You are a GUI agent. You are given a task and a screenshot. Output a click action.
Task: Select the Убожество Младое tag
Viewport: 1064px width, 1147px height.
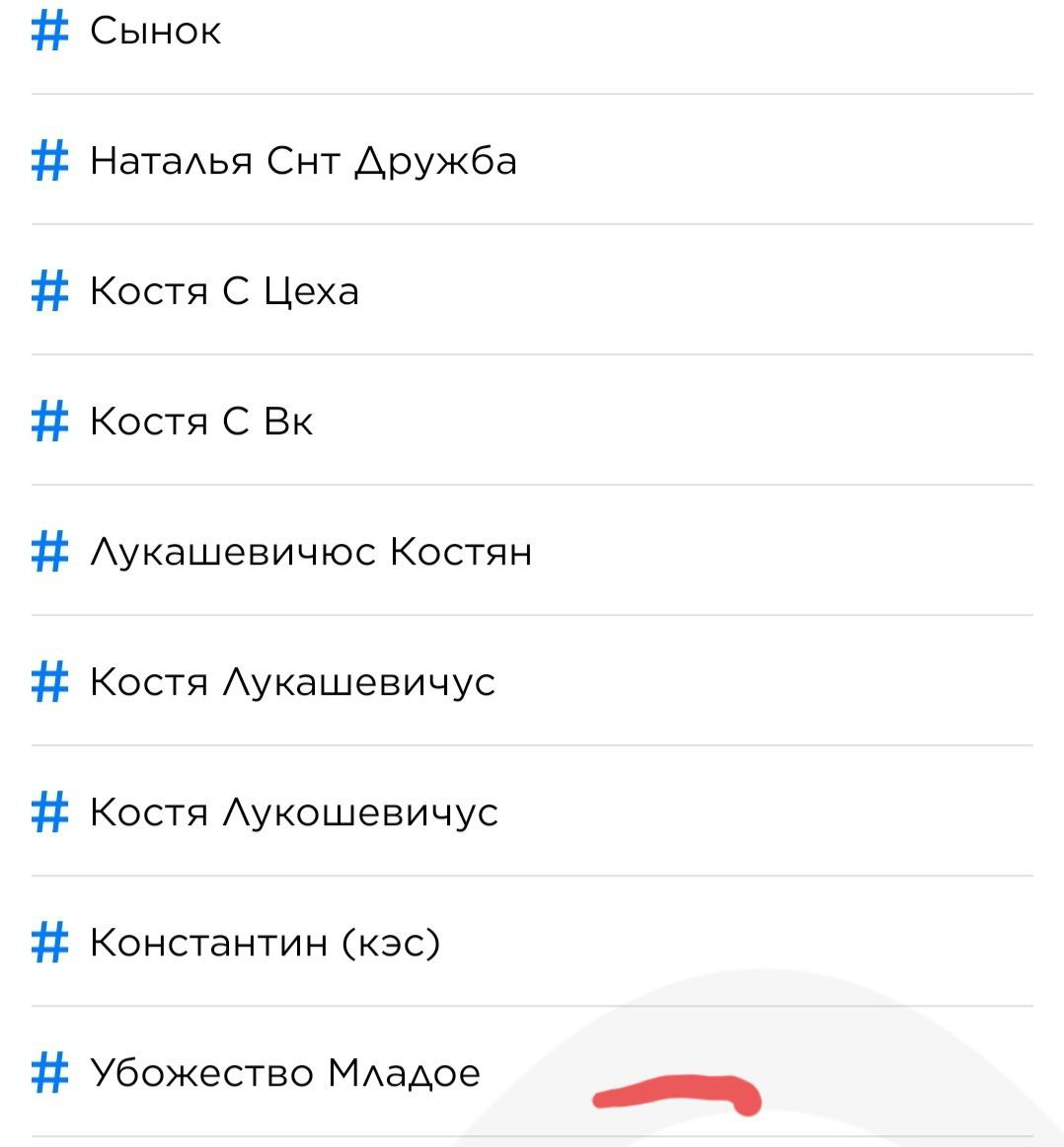click(x=285, y=1073)
